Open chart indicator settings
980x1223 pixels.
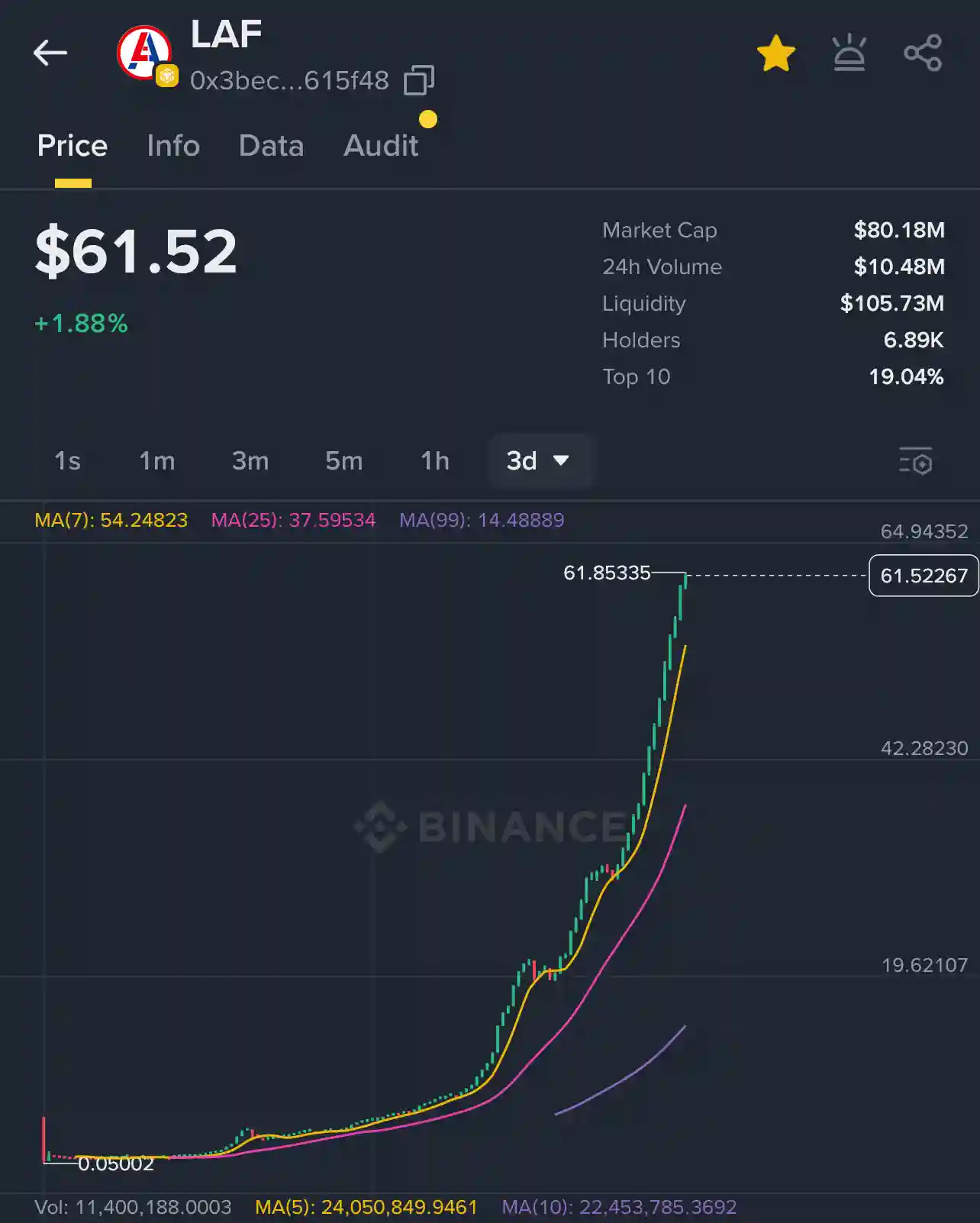pos(915,461)
